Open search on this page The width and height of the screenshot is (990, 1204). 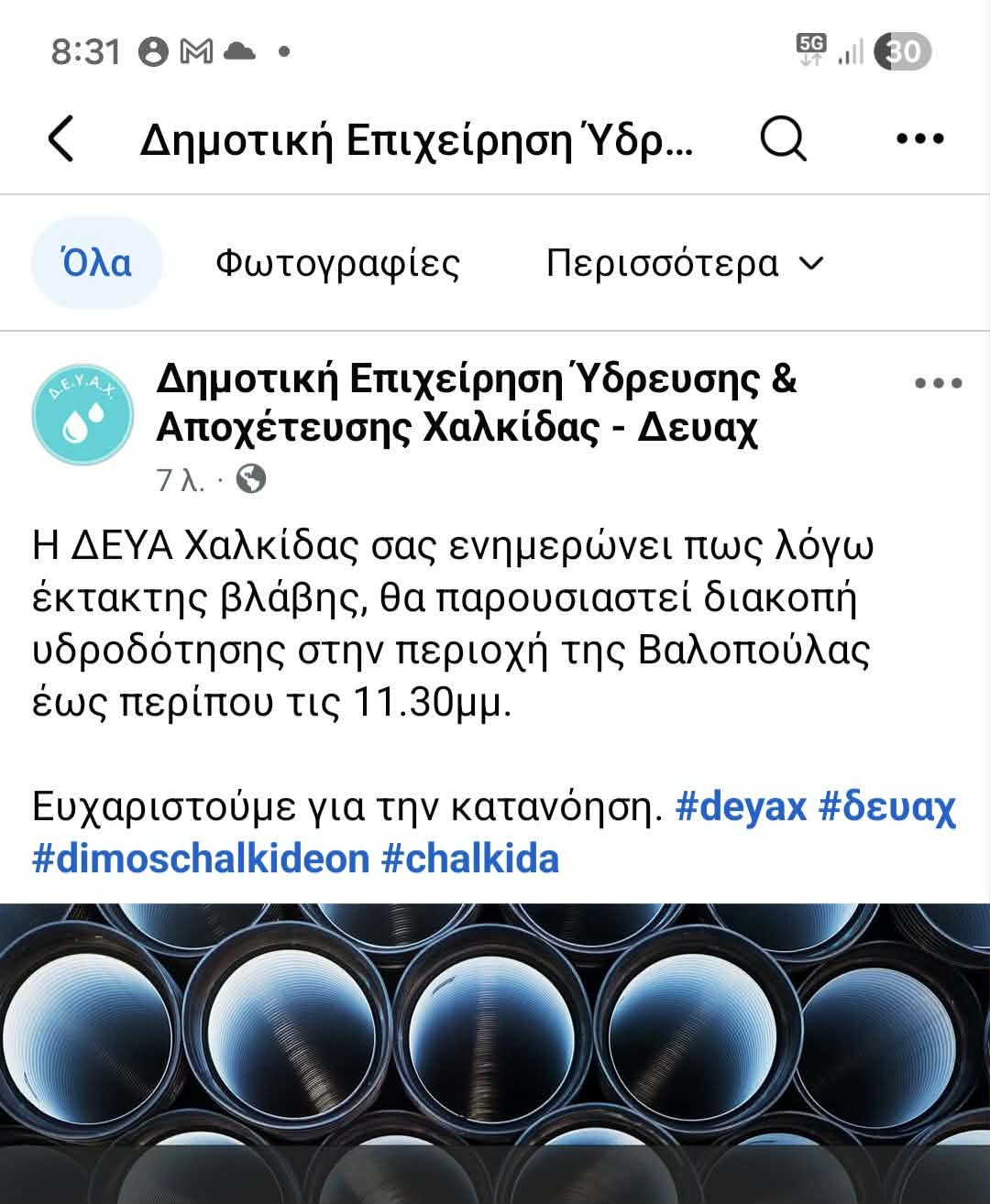784,139
